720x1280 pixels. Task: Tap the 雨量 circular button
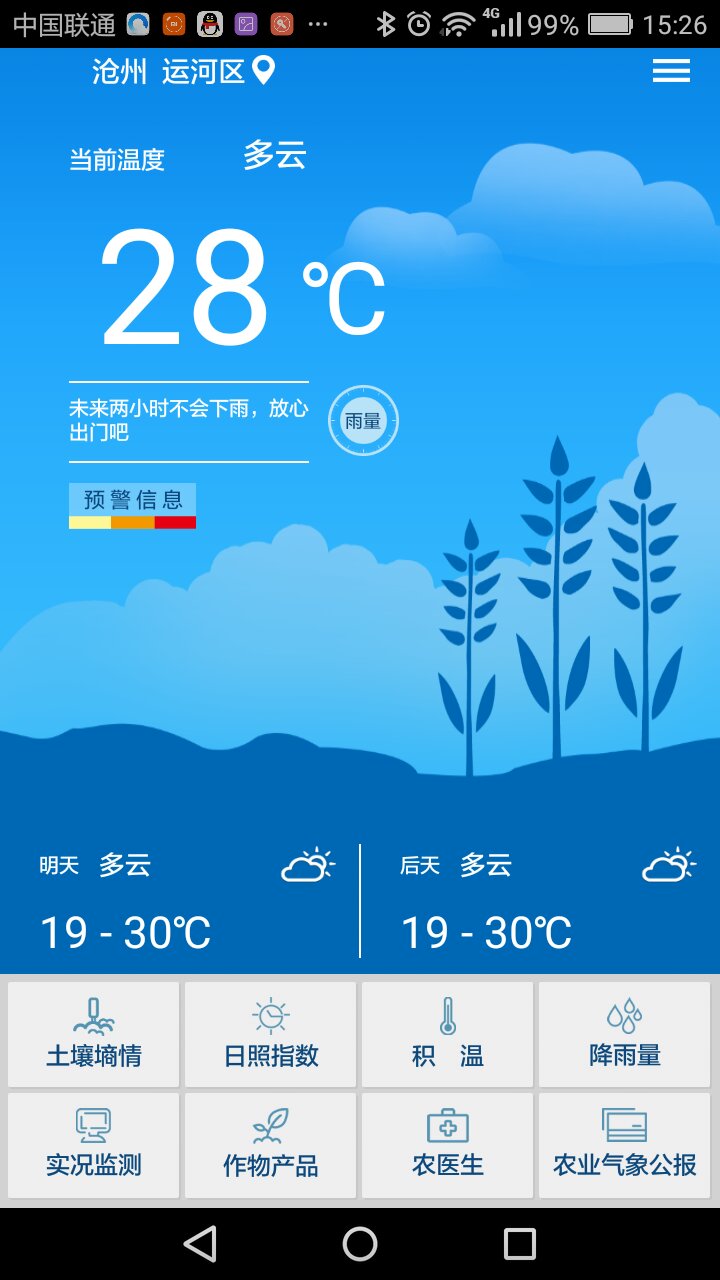(363, 421)
